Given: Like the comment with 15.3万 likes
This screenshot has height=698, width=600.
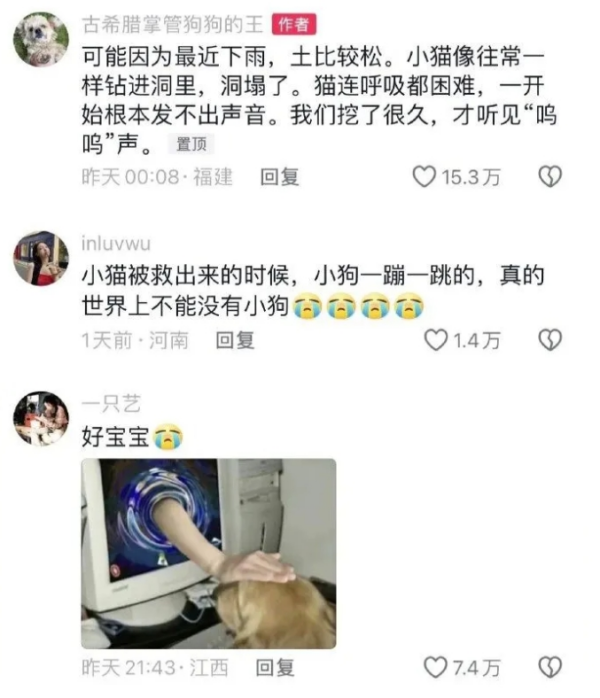Looking at the screenshot, I should [425, 177].
